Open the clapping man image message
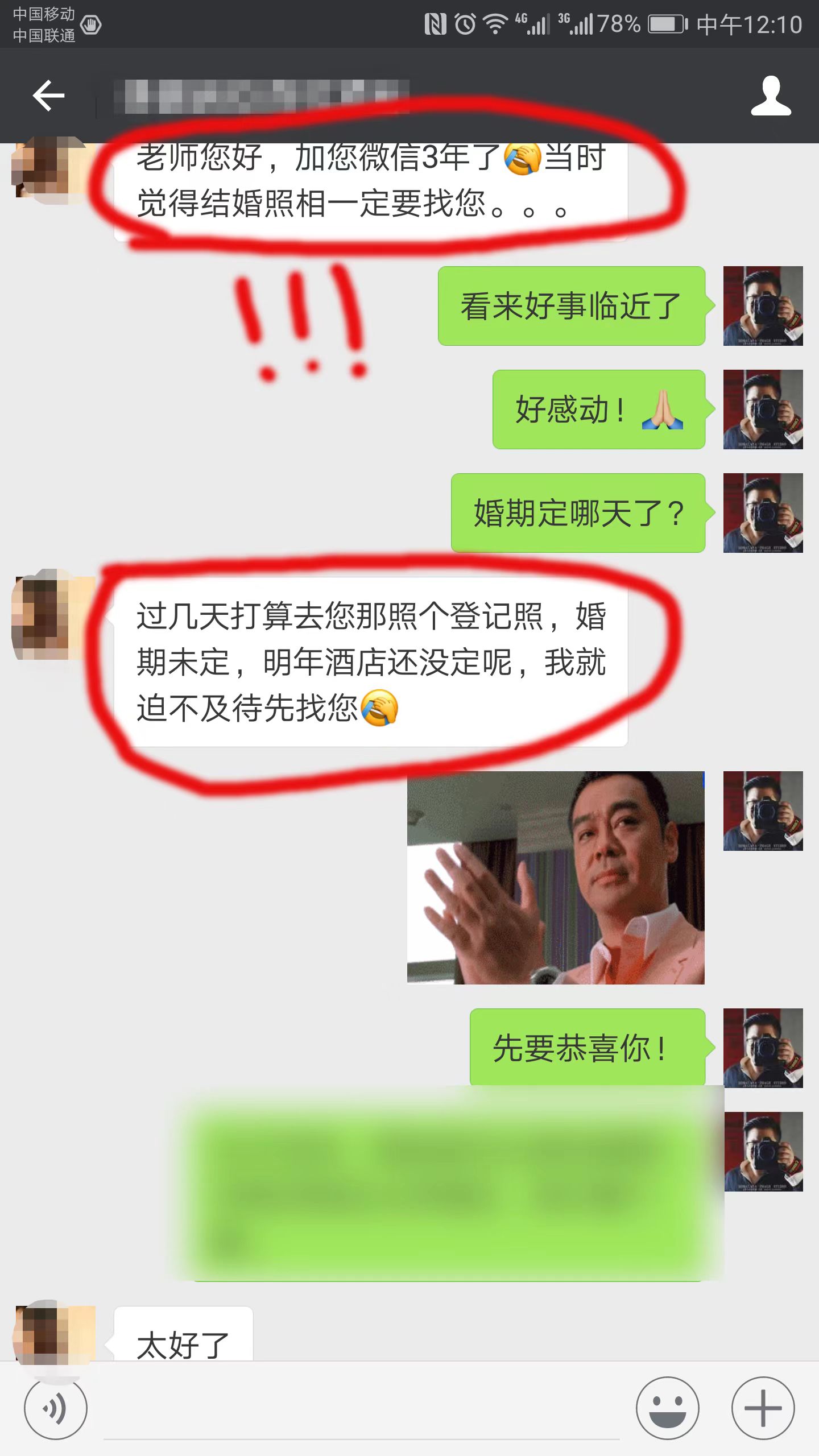This screenshot has height=1456, width=819. point(556,878)
